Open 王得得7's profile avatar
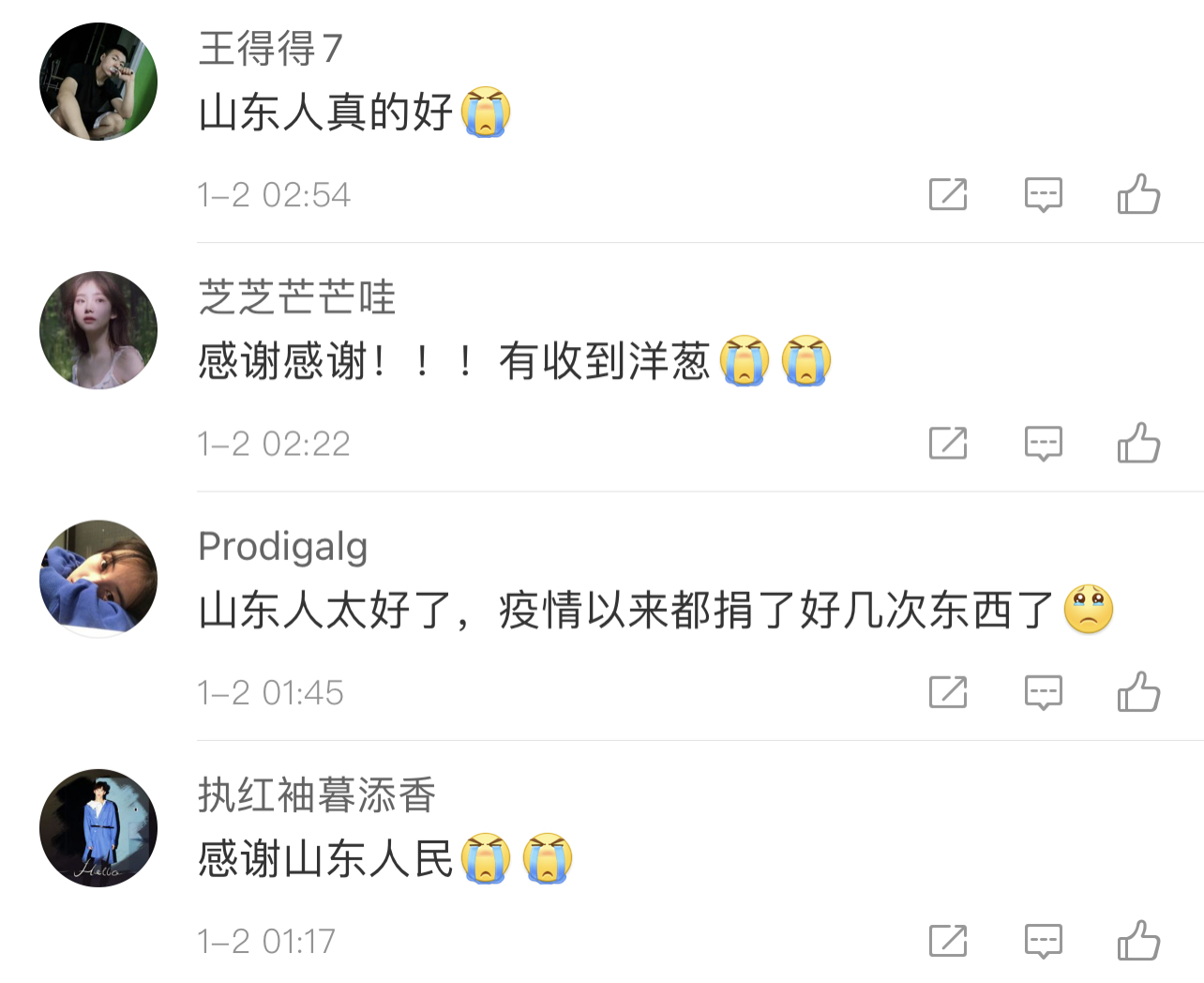The image size is (1204, 983). [x=98, y=82]
